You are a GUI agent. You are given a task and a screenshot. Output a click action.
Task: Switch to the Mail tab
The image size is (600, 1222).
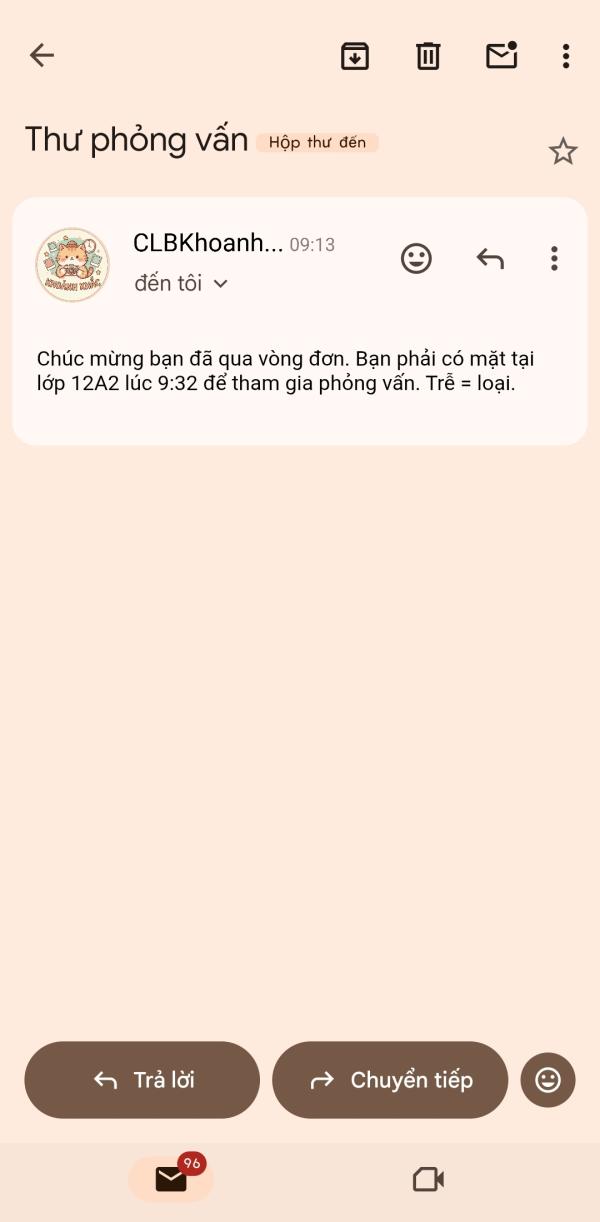[171, 1180]
